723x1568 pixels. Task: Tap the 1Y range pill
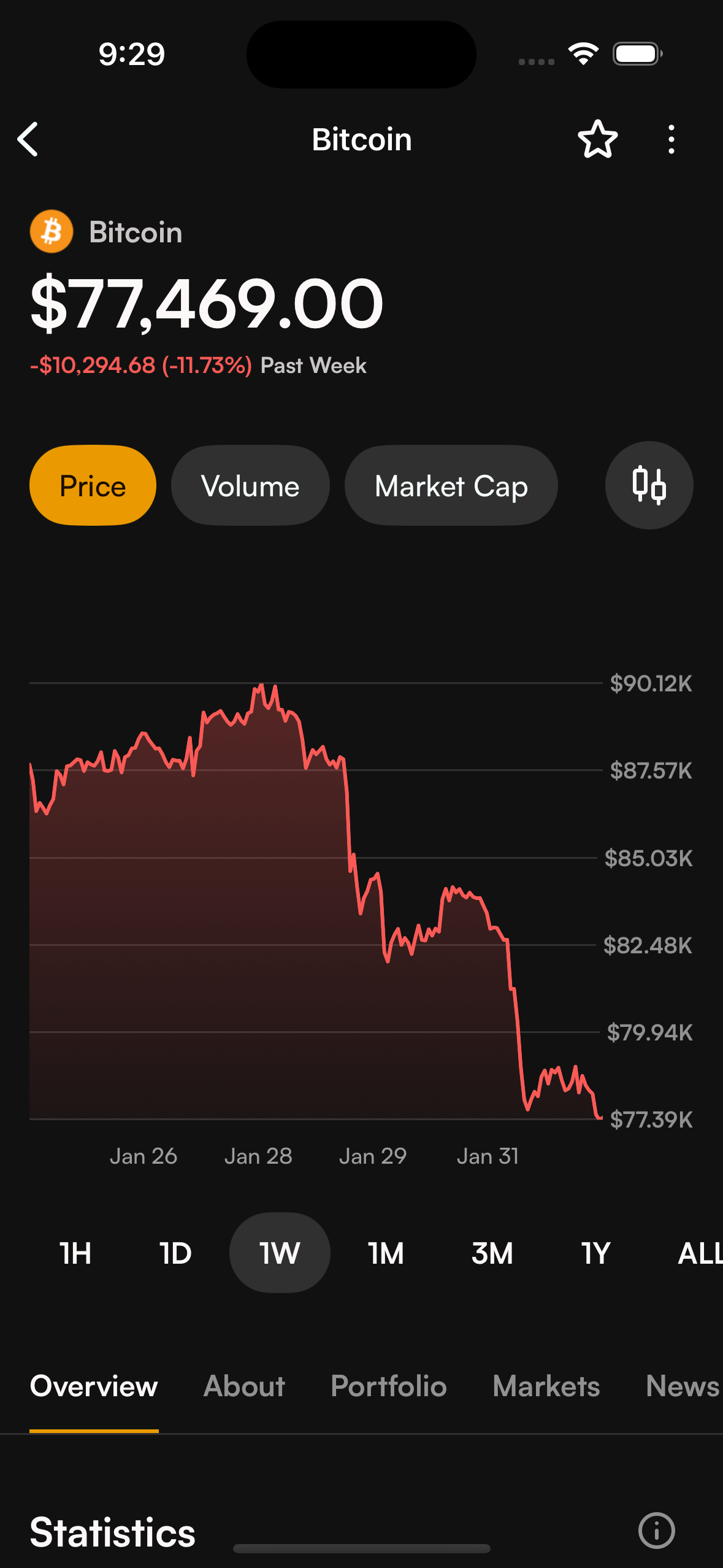pos(595,1253)
